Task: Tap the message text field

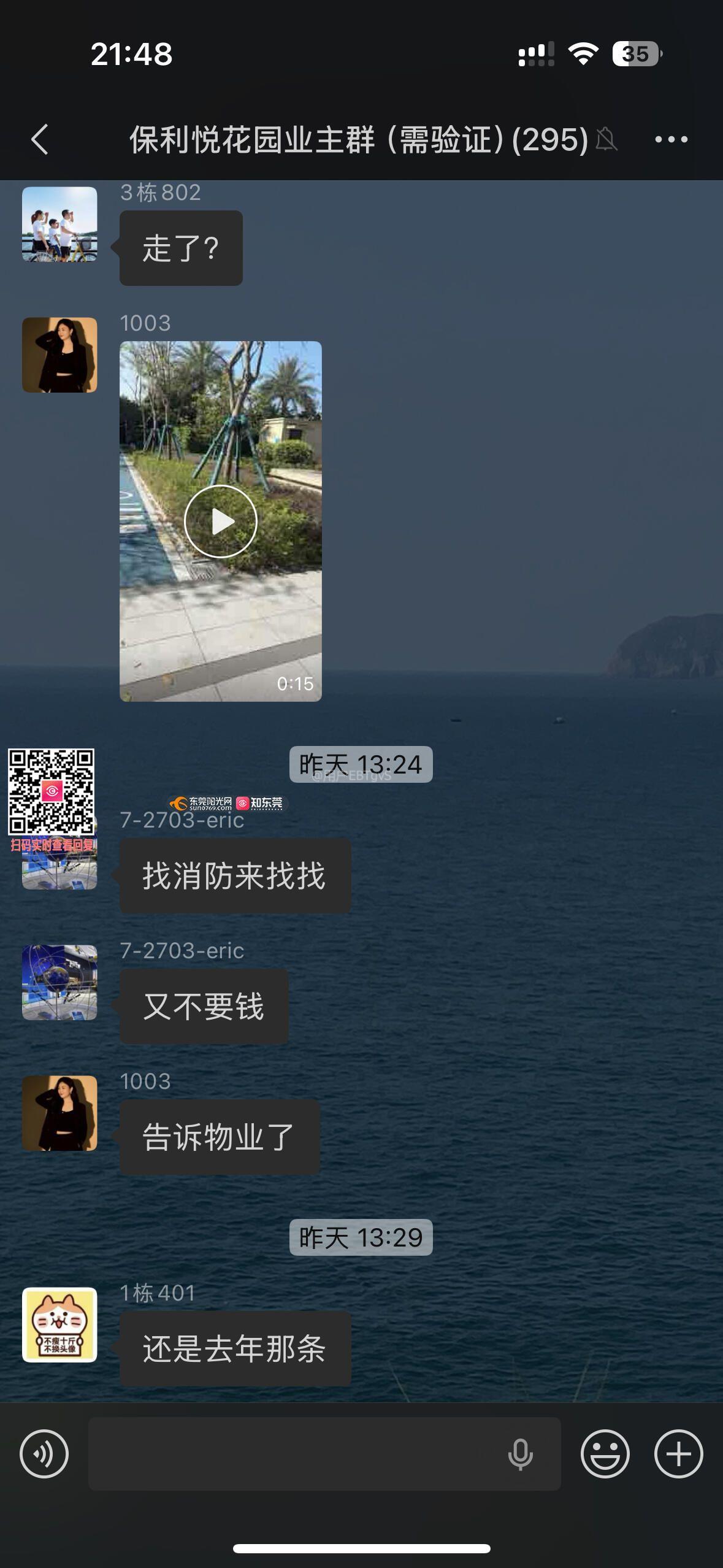Action: click(x=294, y=1453)
